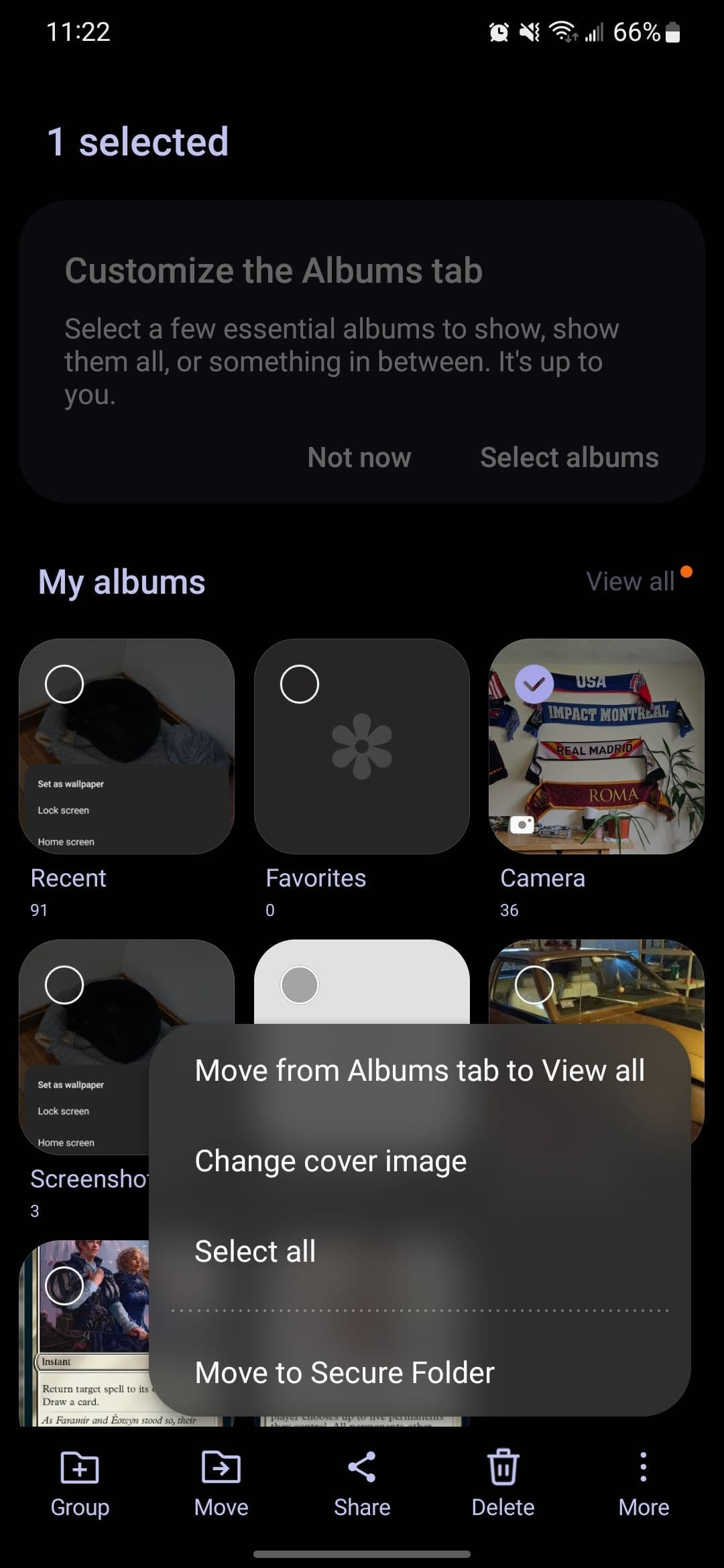The width and height of the screenshot is (724, 1568).
Task: Choose Move from Albums tab to View all
Action: pyautogui.click(x=419, y=1069)
